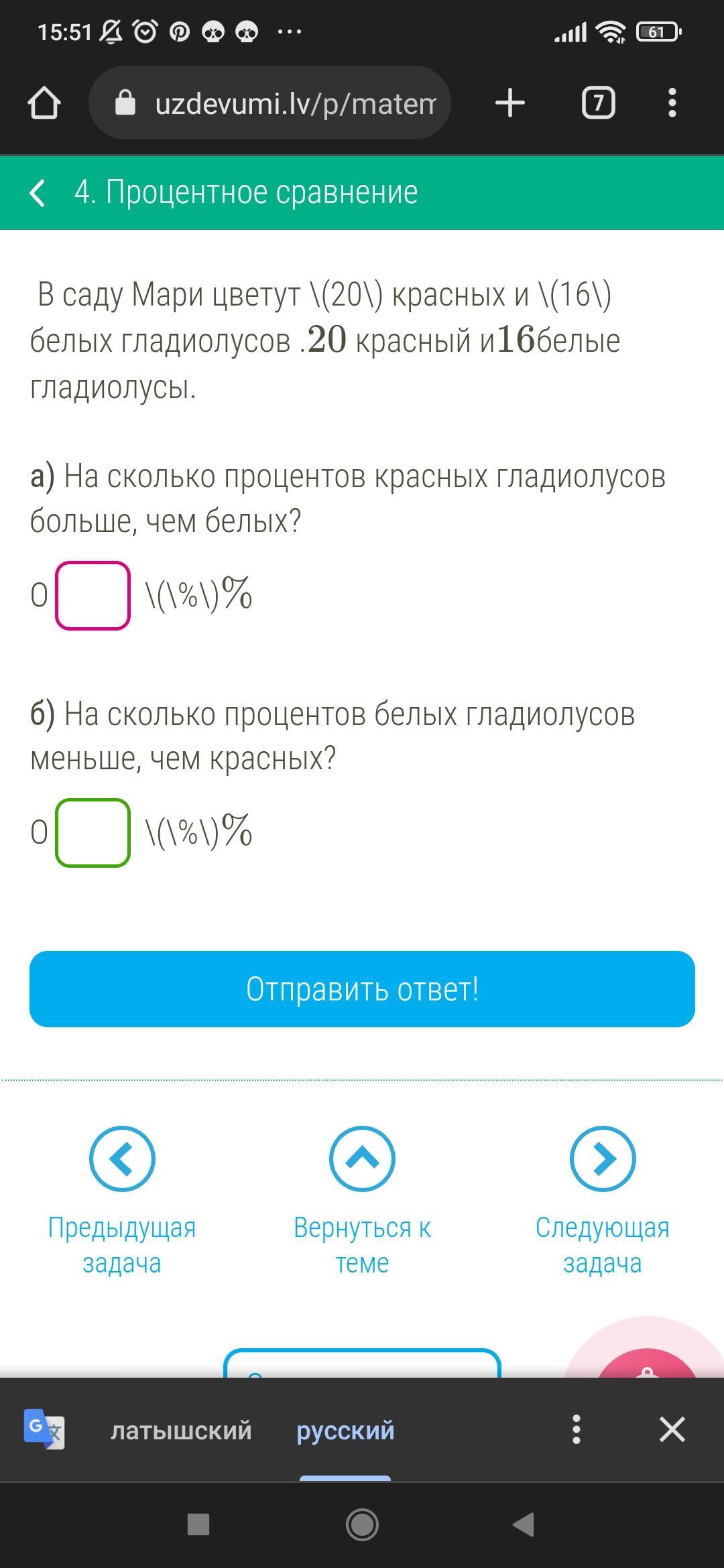The image size is (724, 1568).
Task: Close the translate bar
Action: tap(672, 1430)
